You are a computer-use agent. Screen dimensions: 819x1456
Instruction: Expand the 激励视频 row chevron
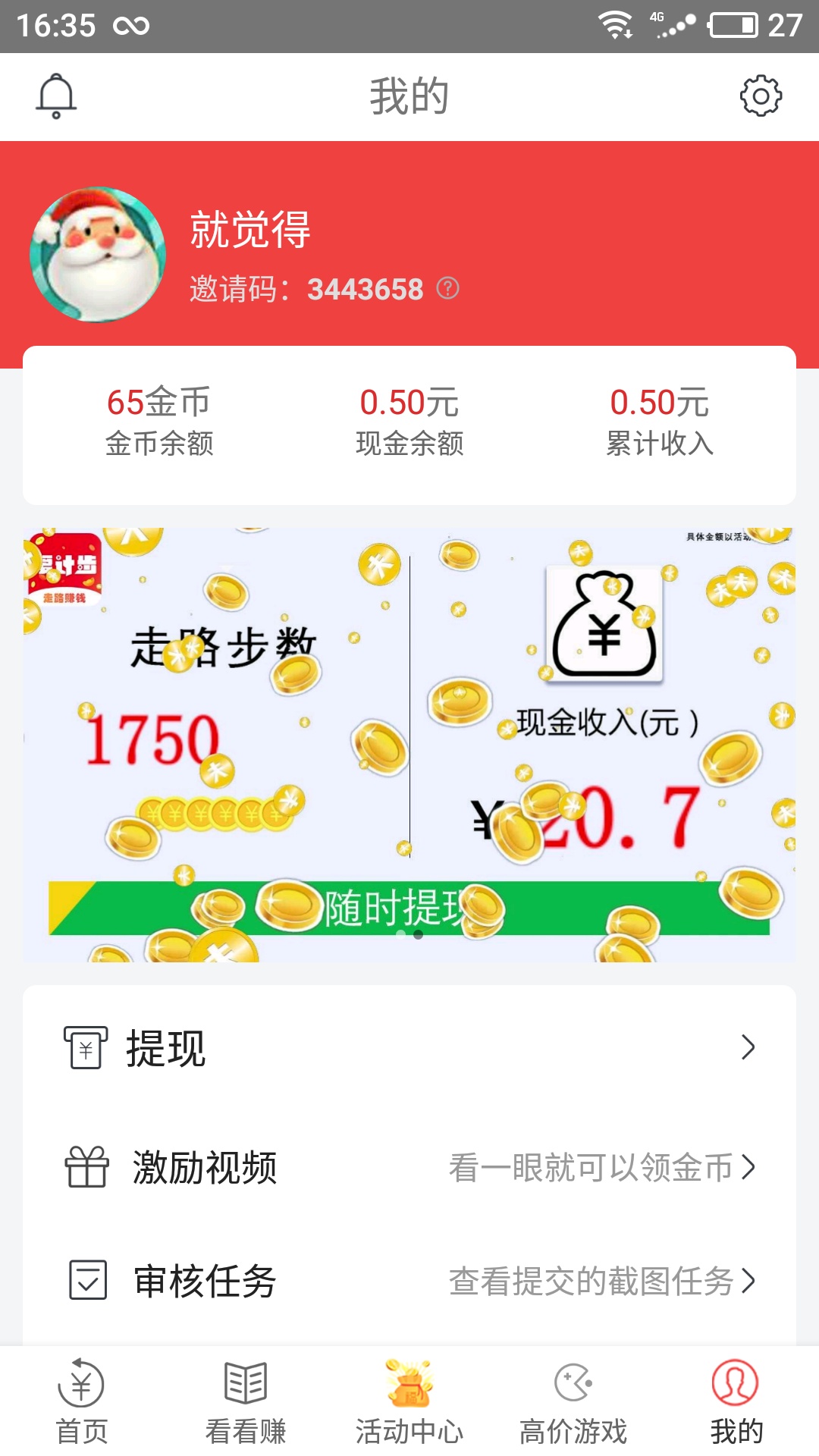pos(749,1168)
